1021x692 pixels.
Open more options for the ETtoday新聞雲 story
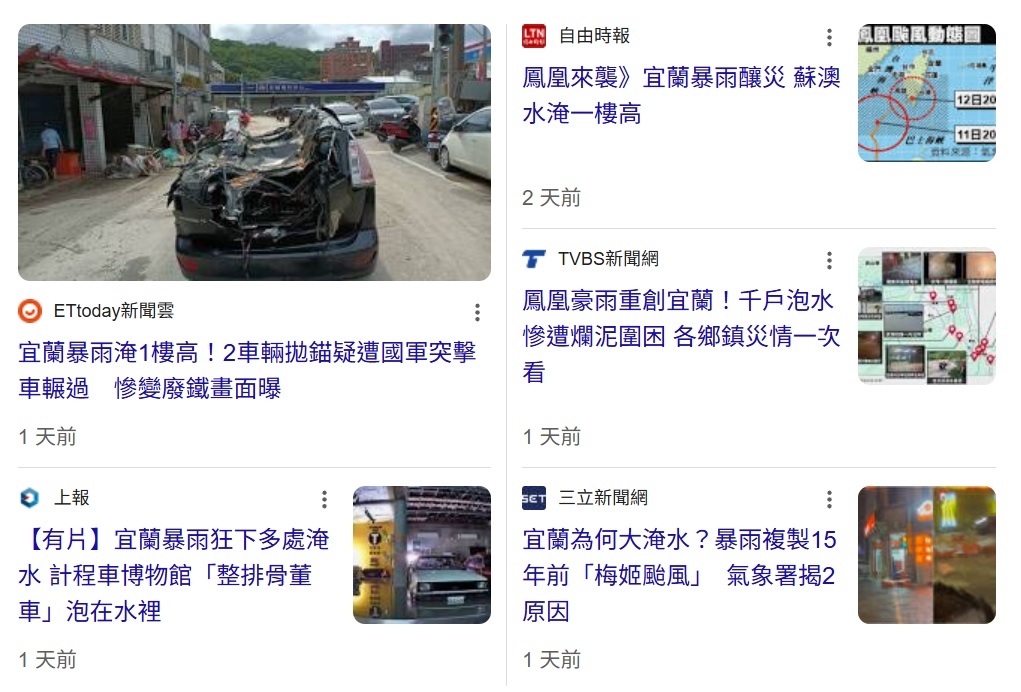(x=477, y=312)
